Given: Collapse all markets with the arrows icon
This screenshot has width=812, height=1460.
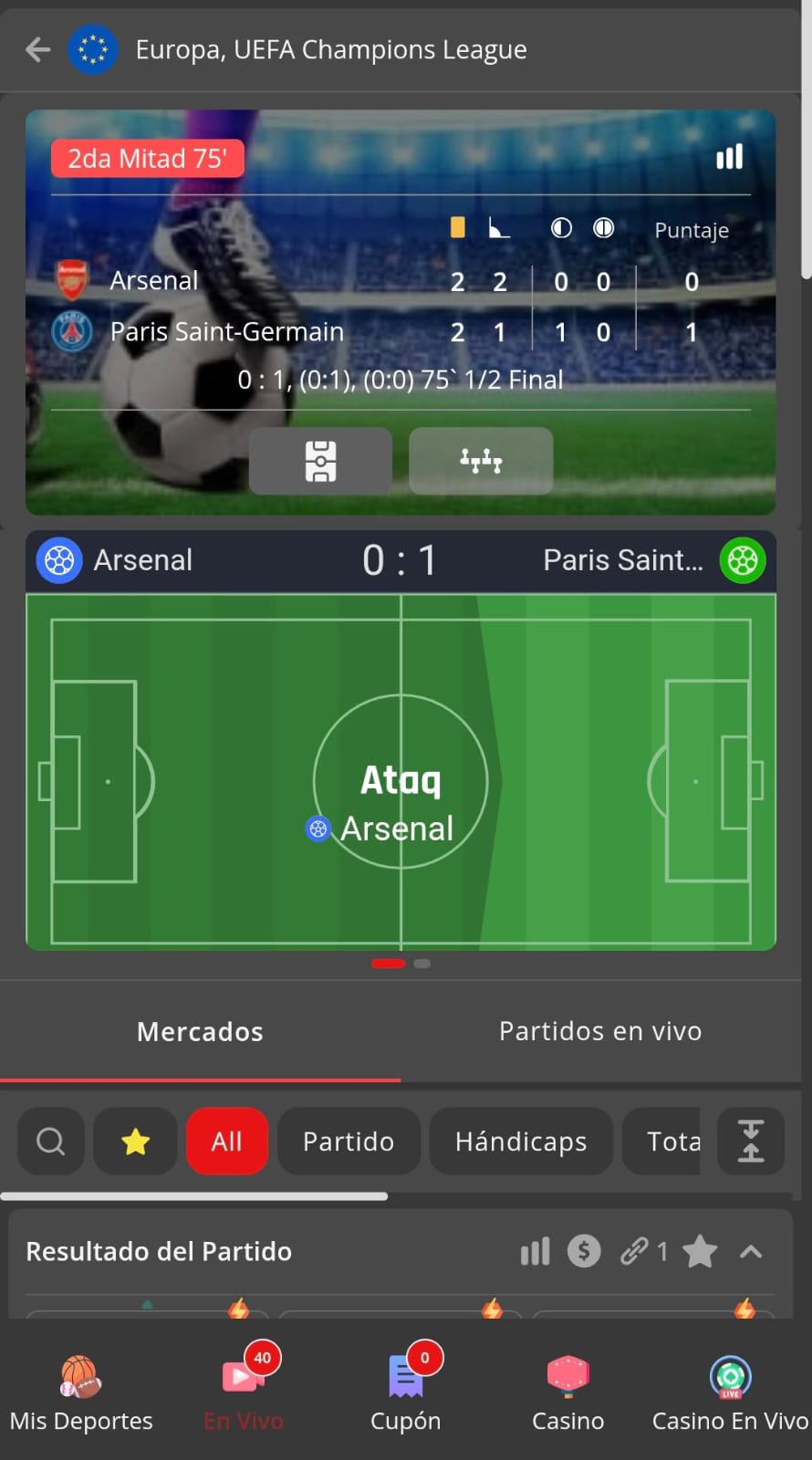Looking at the screenshot, I should (x=750, y=1141).
